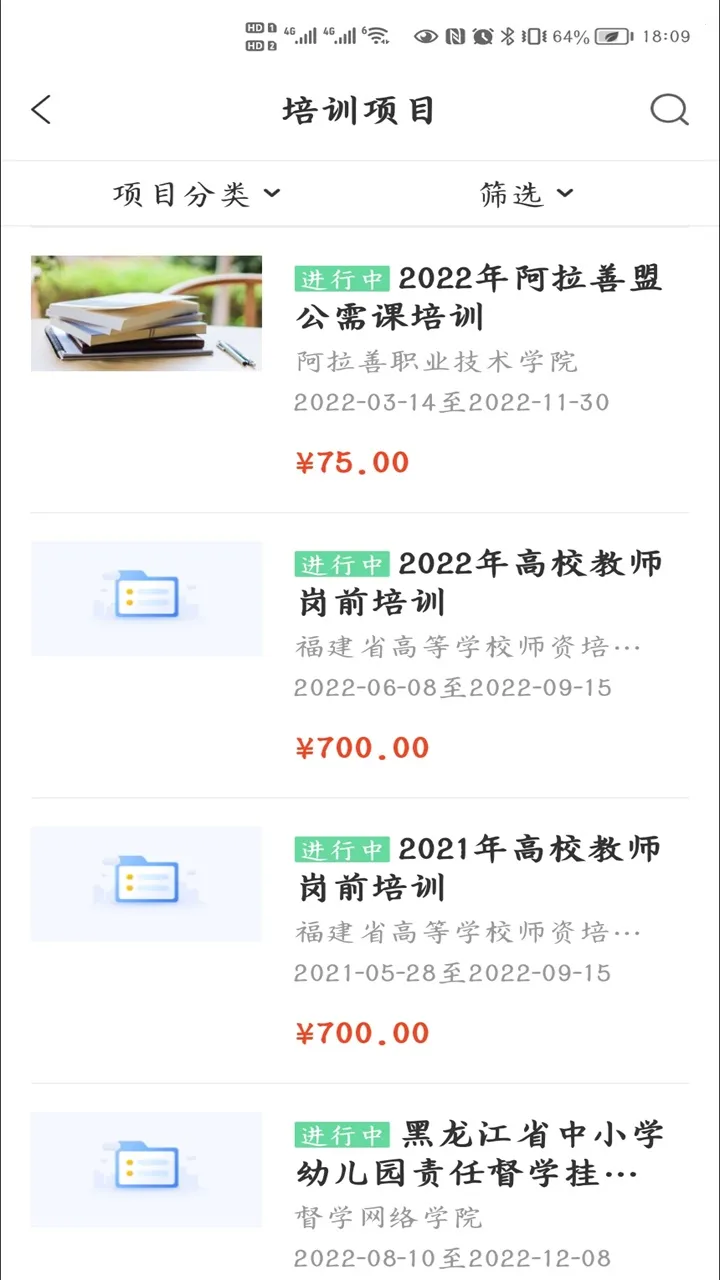This screenshot has height=1280, width=720.
Task: Tap the 培训项目 page title
Action: tap(359, 110)
